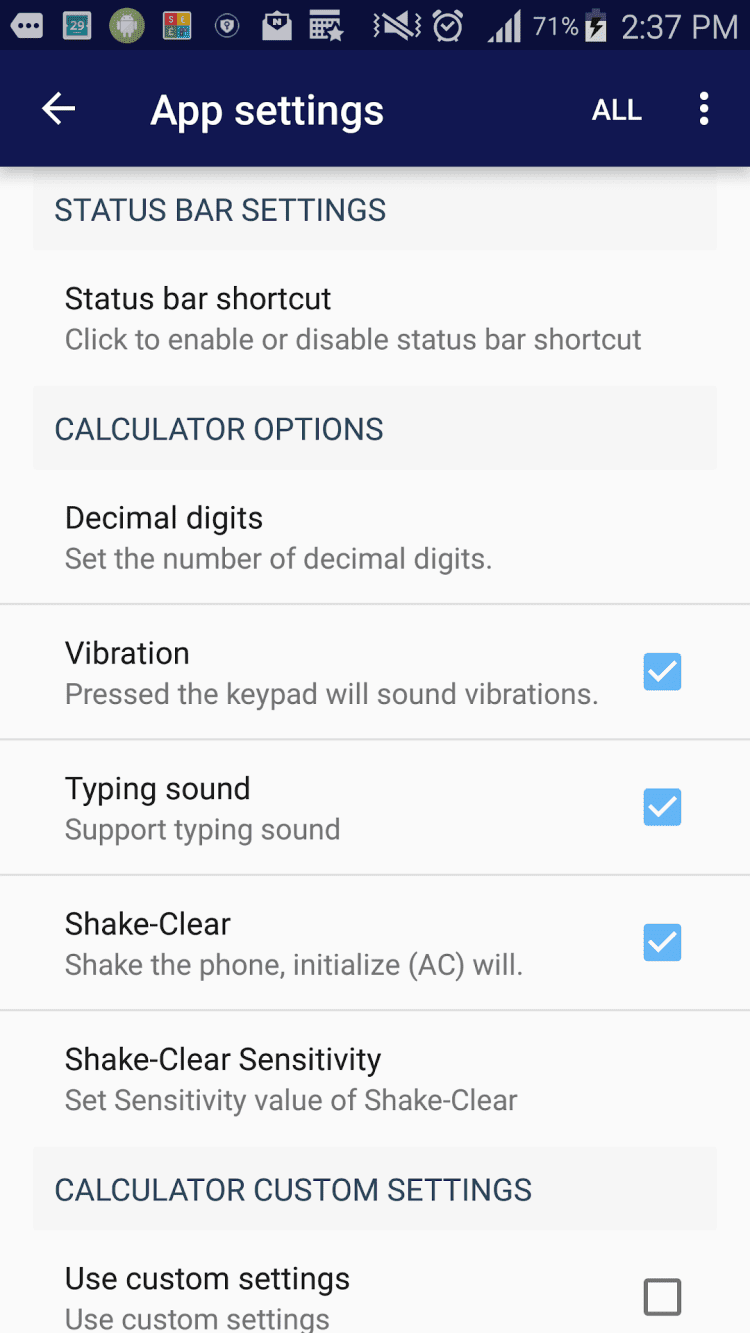This screenshot has width=750, height=1333.
Task: Open Status bar shortcut setting
Action: point(352,318)
